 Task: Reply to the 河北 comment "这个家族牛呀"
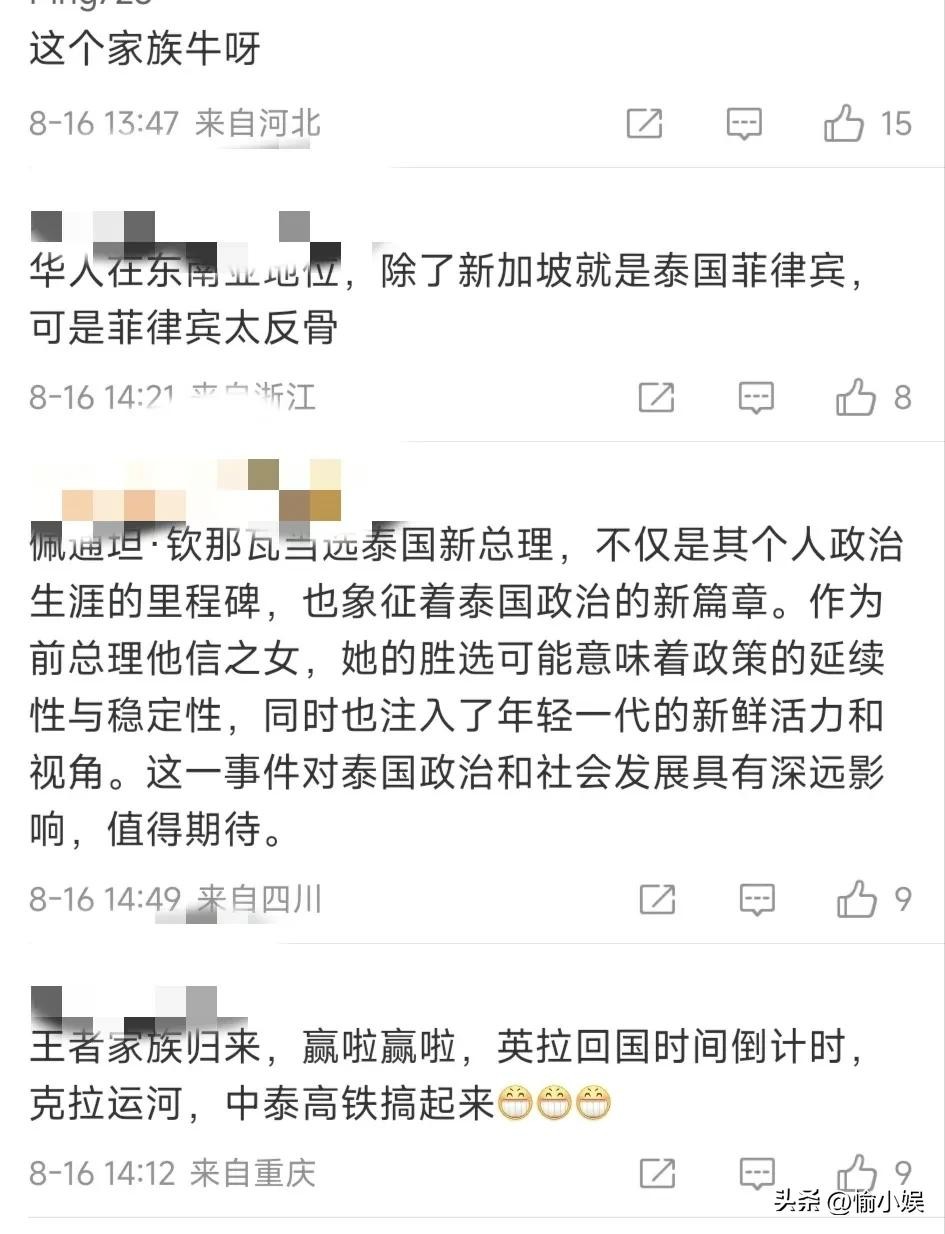pyautogui.click(x=744, y=124)
